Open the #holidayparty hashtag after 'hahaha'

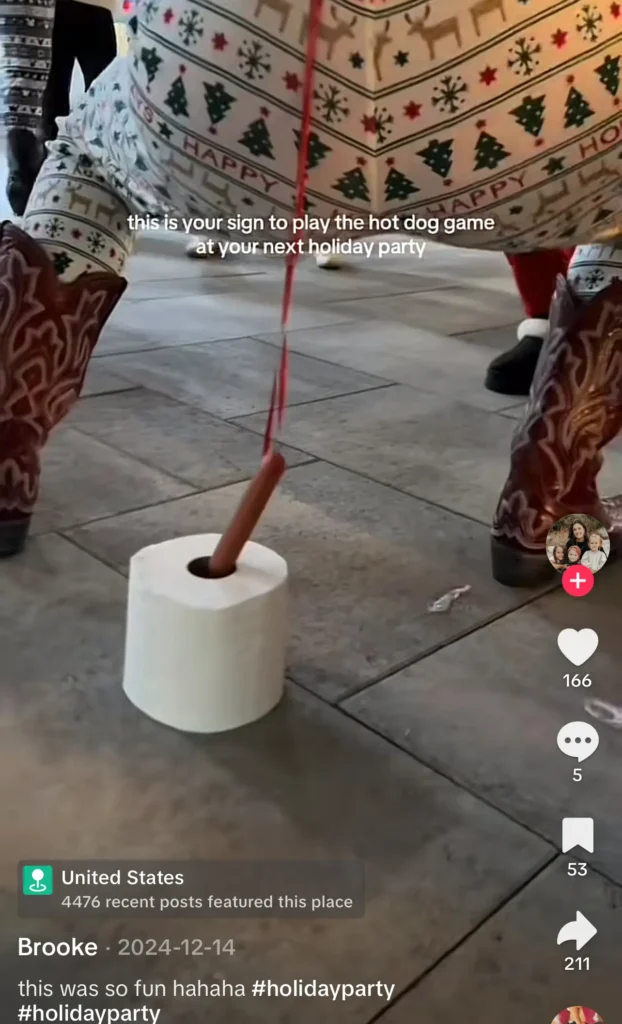pyautogui.click(x=322, y=989)
